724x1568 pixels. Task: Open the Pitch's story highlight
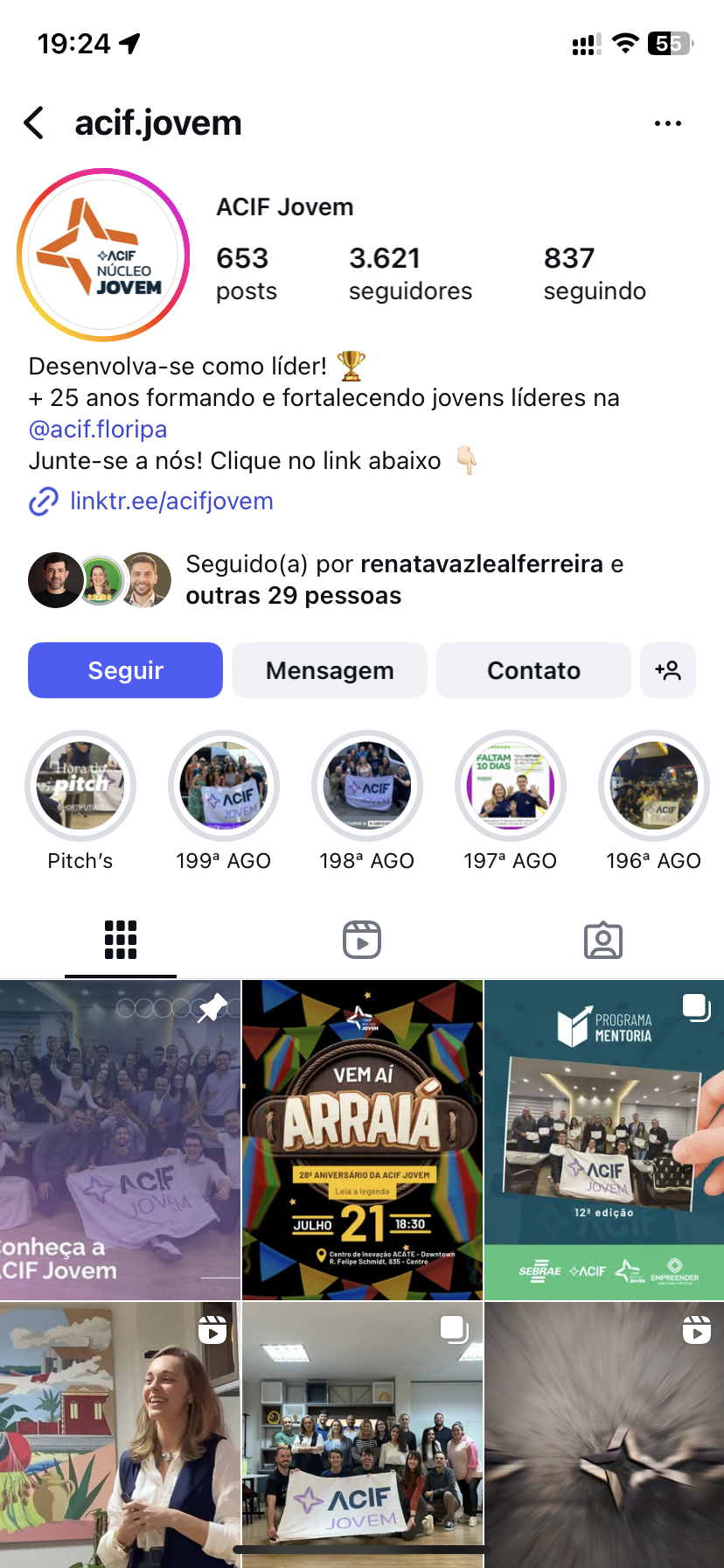(80, 786)
